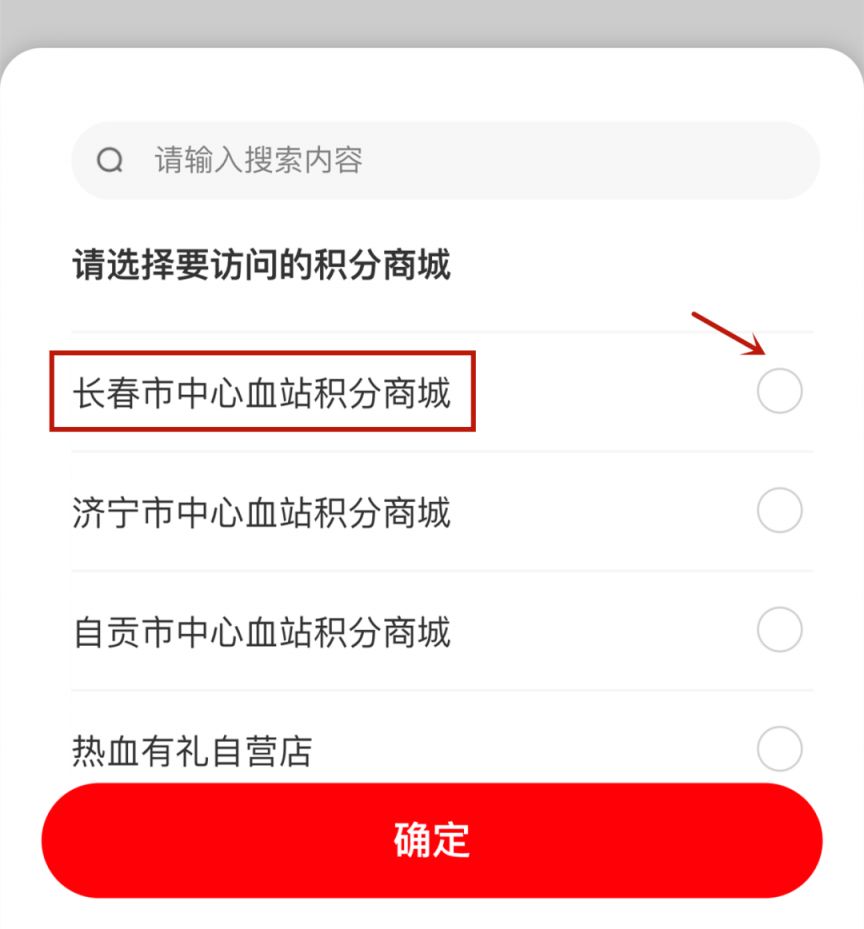Click the highlighted 长春市中心血站积分商城 option

[x=264, y=390]
